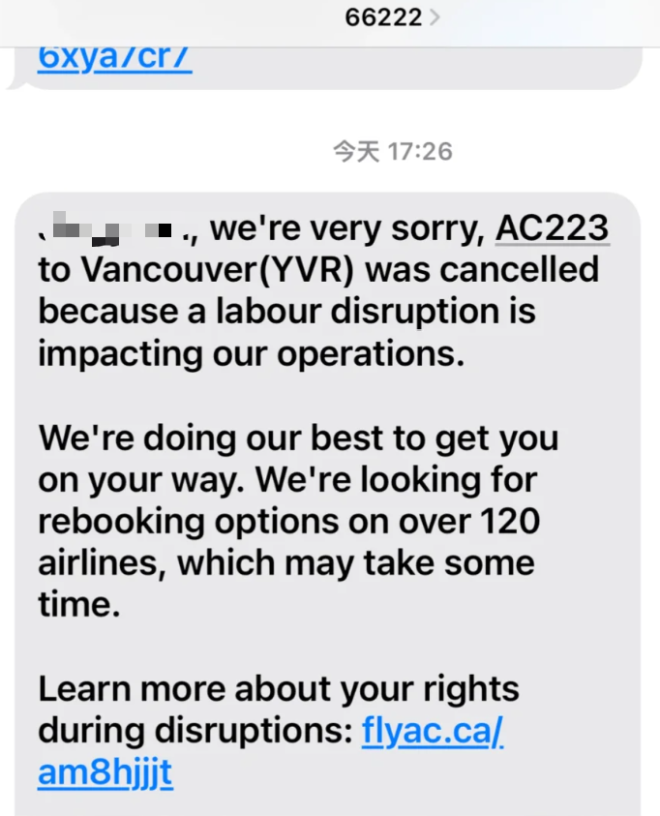Open contact details for sender 66222

[391, 18]
